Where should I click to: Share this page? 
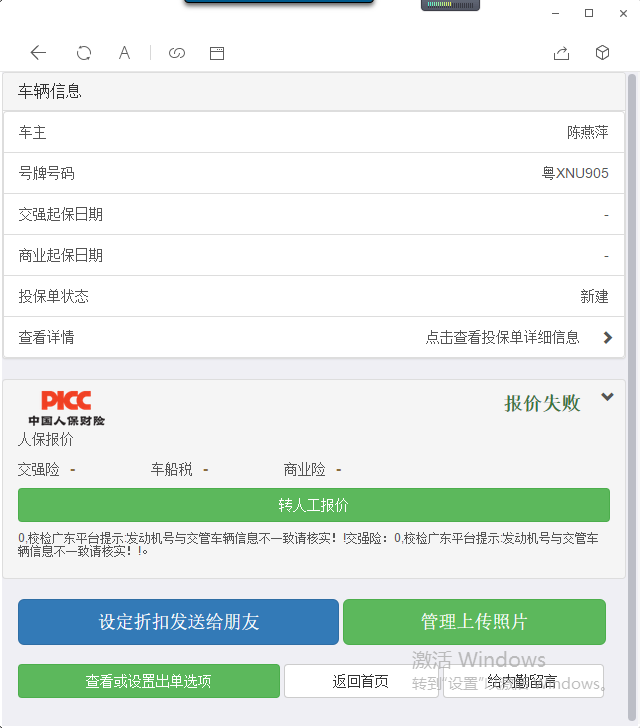click(561, 53)
